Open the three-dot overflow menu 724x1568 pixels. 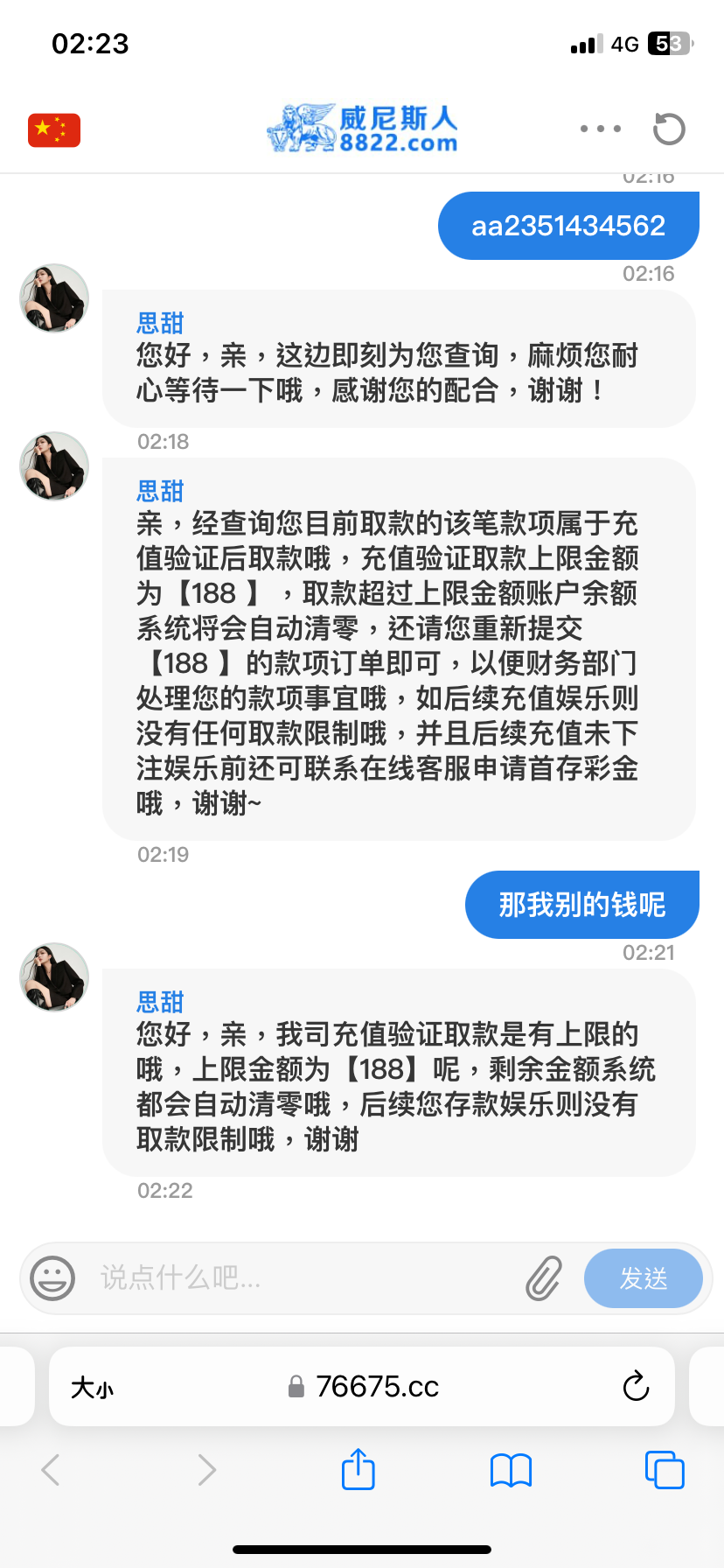601,129
